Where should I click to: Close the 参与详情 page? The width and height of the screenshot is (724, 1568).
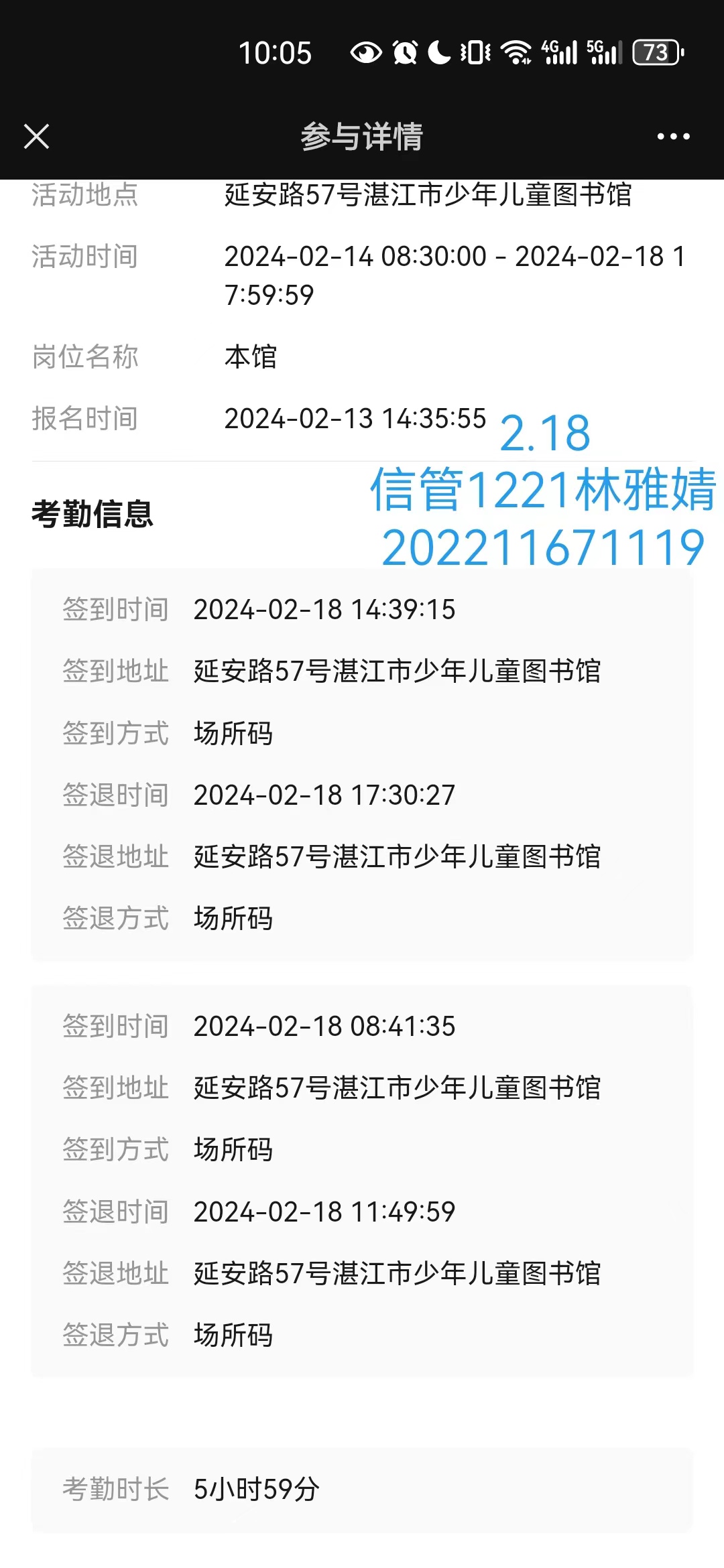tap(36, 137)
